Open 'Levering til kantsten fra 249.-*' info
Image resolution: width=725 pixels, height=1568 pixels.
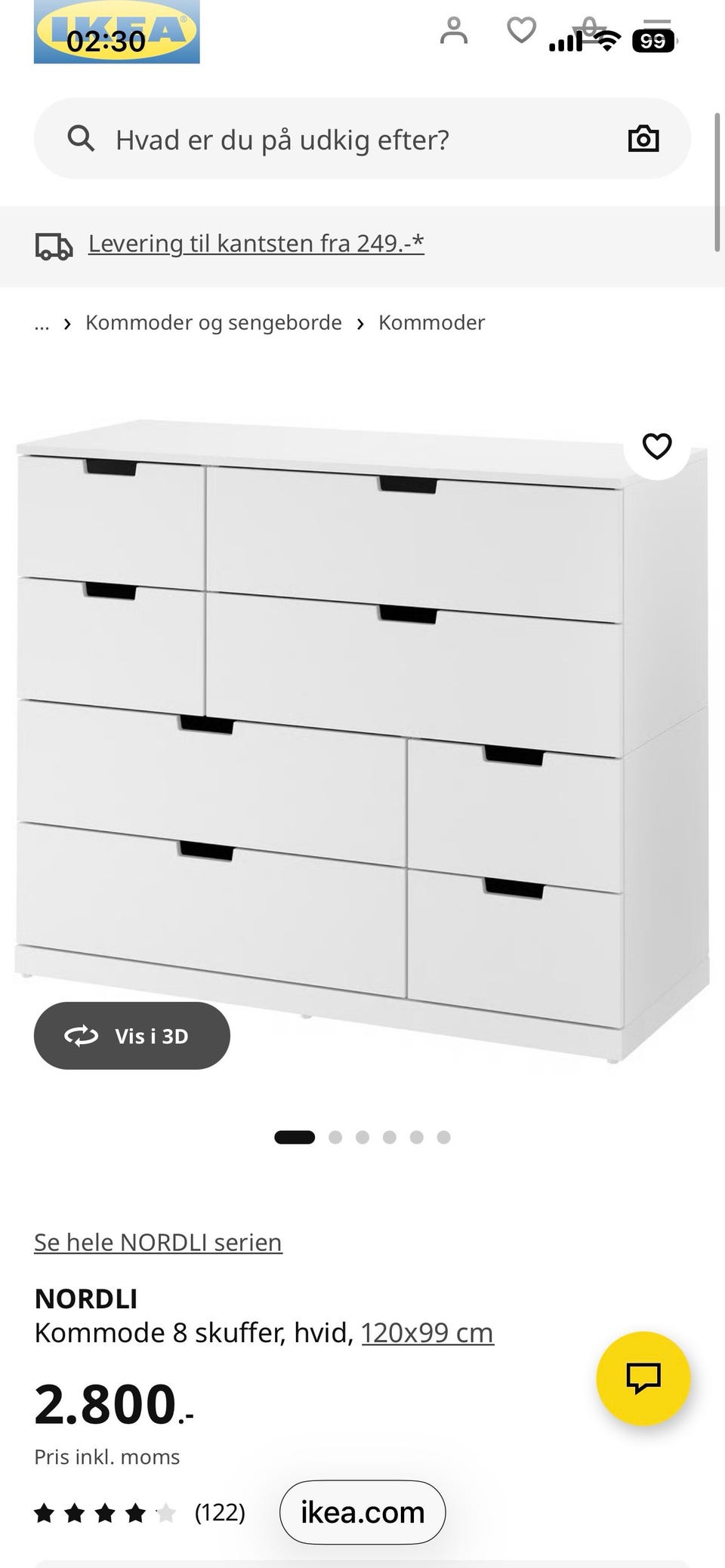tap(255, 243)
